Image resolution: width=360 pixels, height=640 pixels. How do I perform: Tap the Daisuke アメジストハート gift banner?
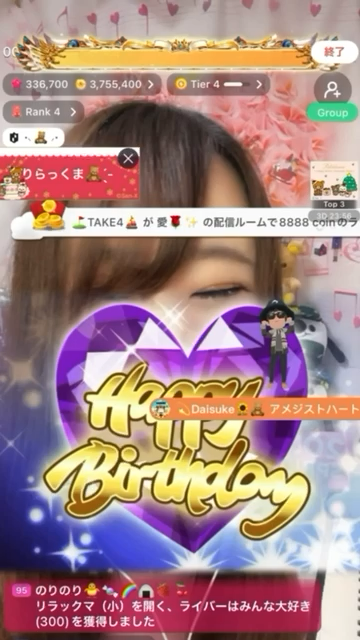(255, 408)
